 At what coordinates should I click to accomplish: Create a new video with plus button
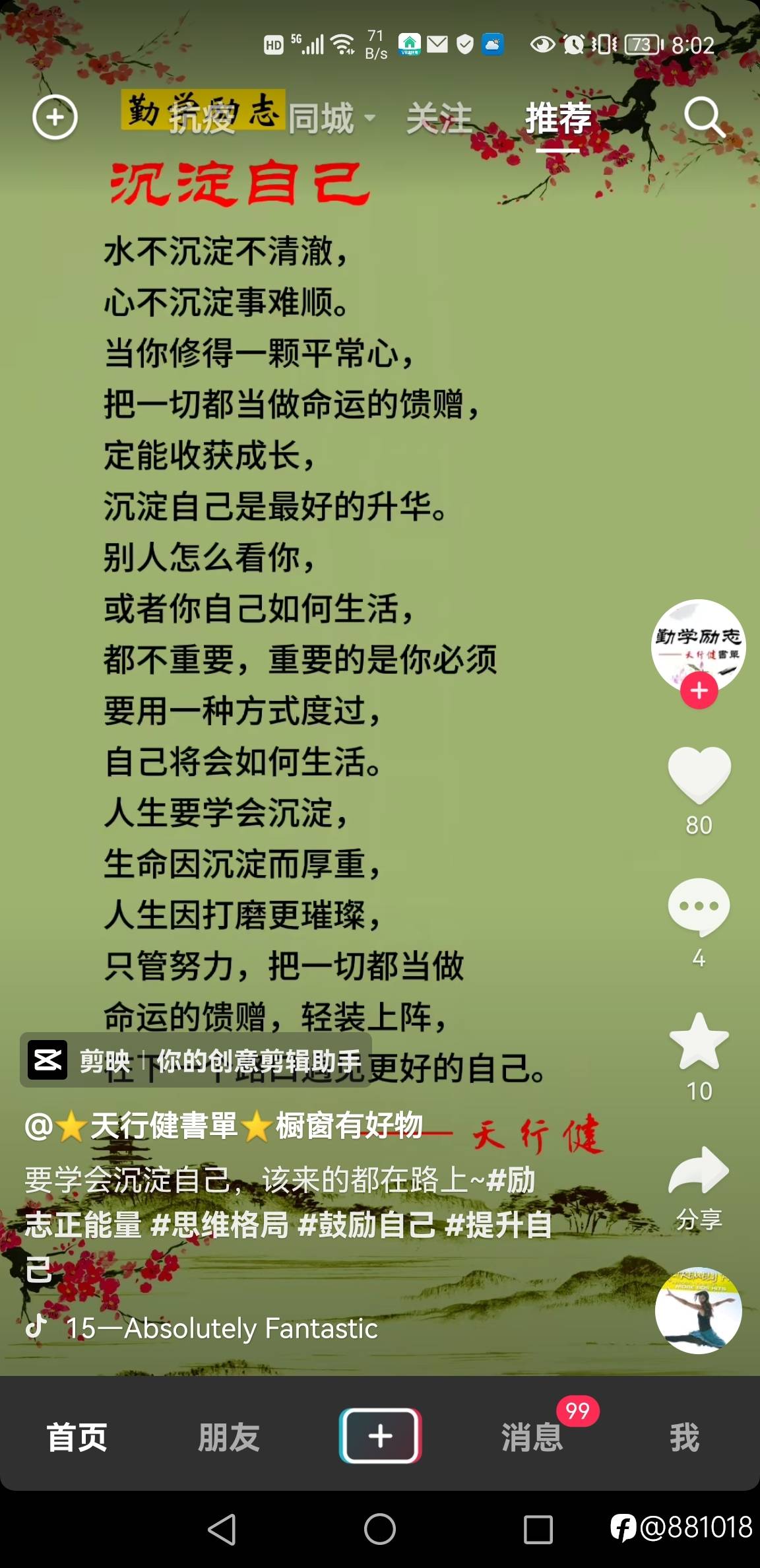pyautogui.click(x=380, y=1435)
